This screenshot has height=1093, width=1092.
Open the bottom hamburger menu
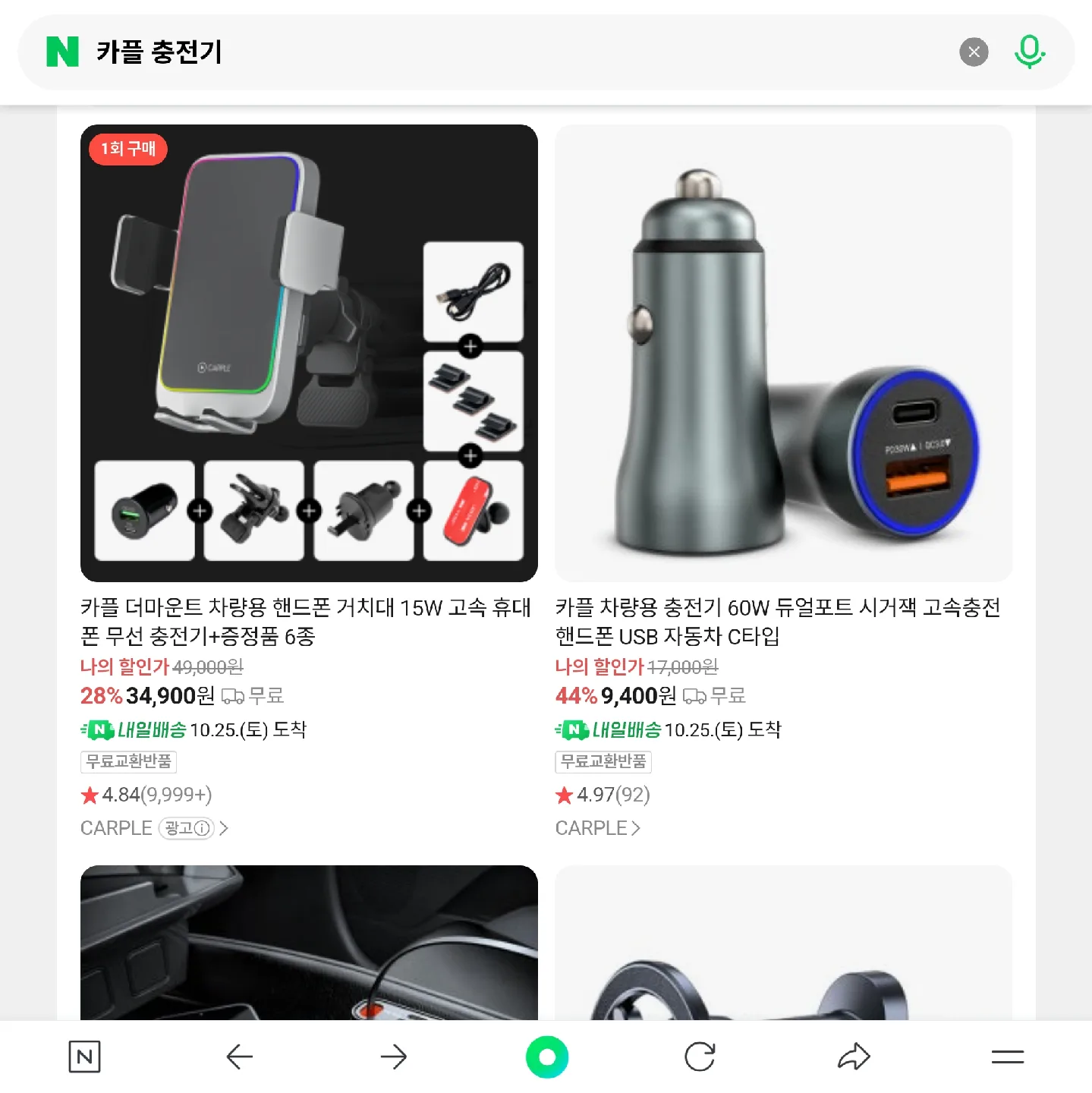pos(1007,1057)
